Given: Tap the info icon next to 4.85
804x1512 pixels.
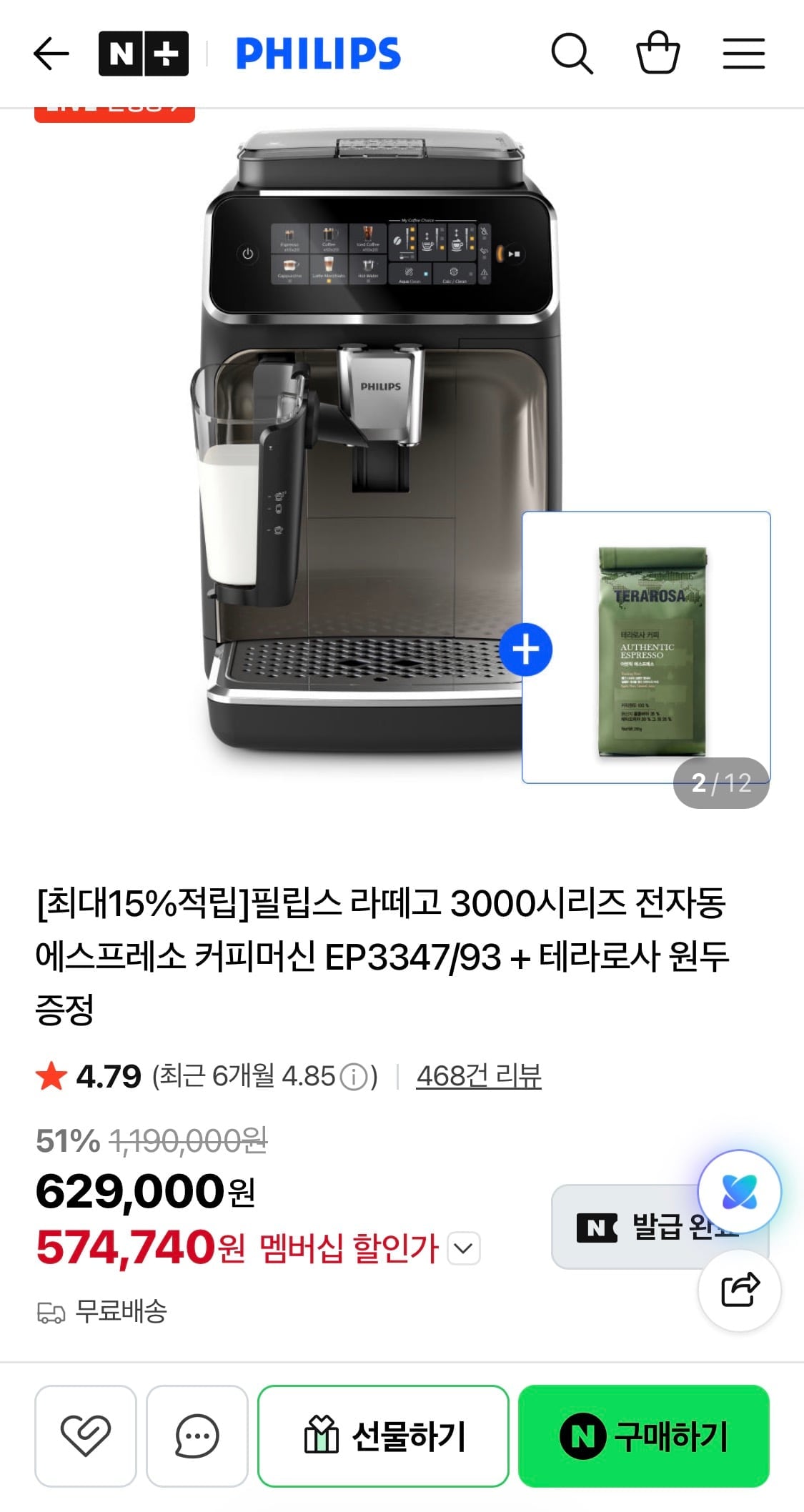Looking at the screenshot, I should [353, 1077].
